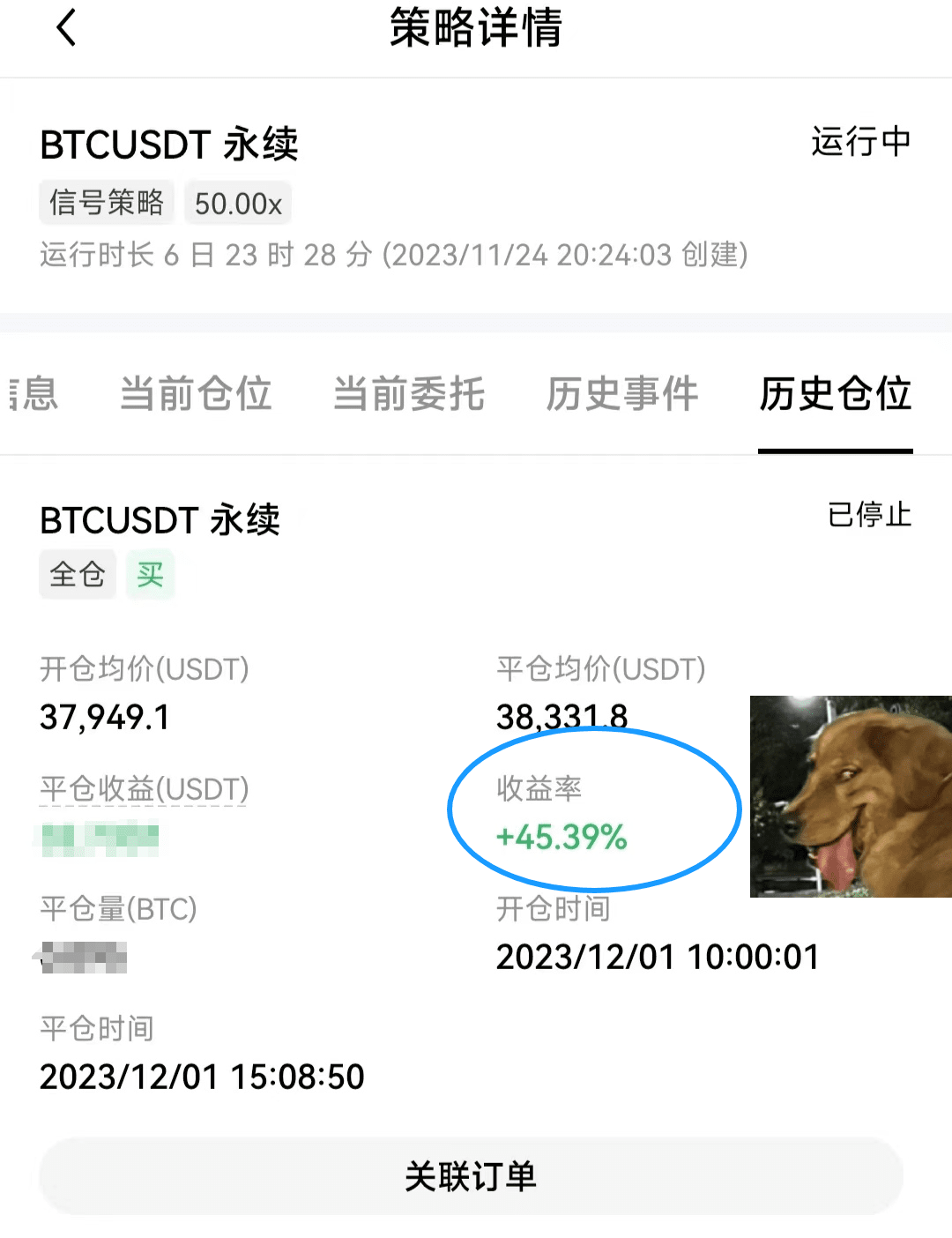Click the dog photo thumbnail
952x1238 pixels.
pos(850,796)
